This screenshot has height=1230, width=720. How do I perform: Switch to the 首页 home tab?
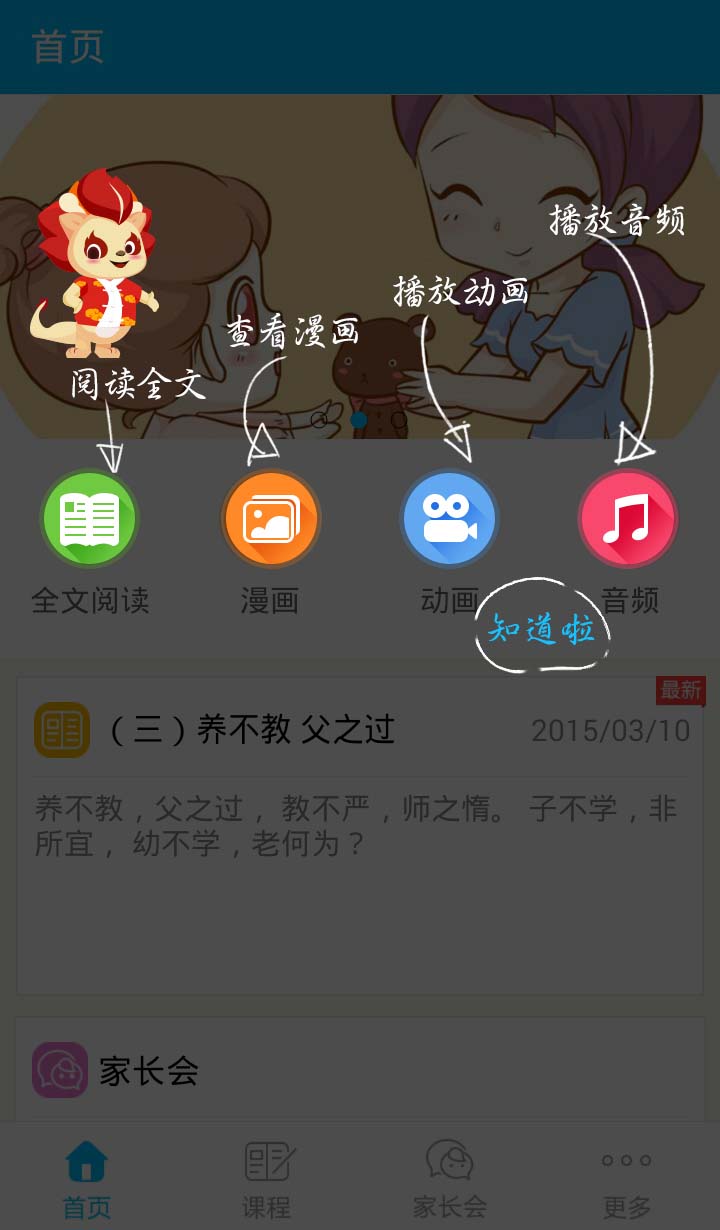87,1180
